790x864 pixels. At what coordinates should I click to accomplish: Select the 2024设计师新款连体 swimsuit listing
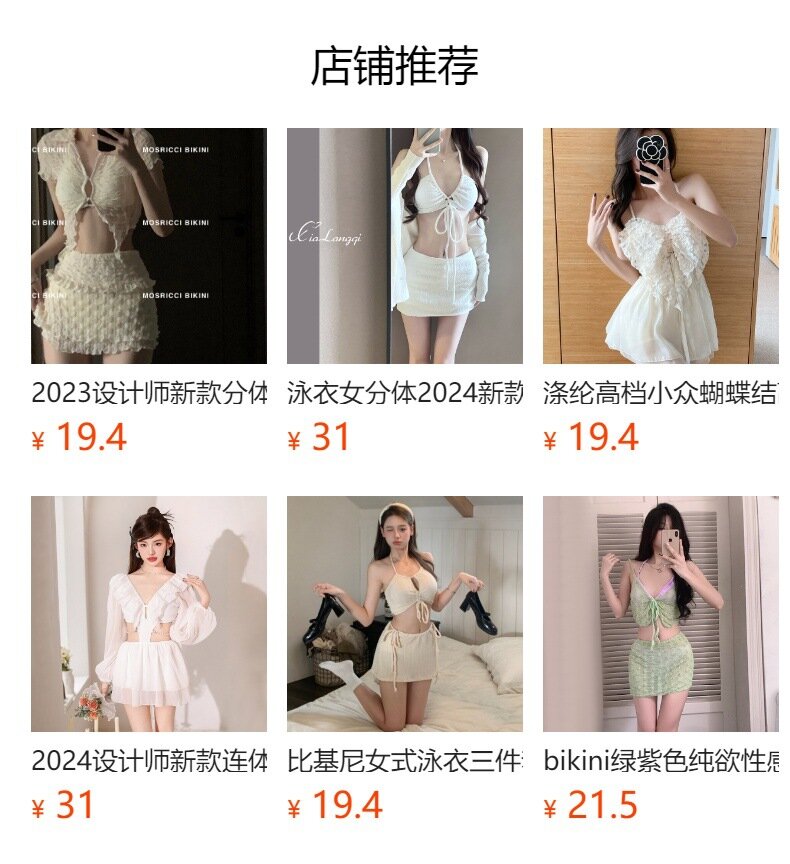click(149, 614)
